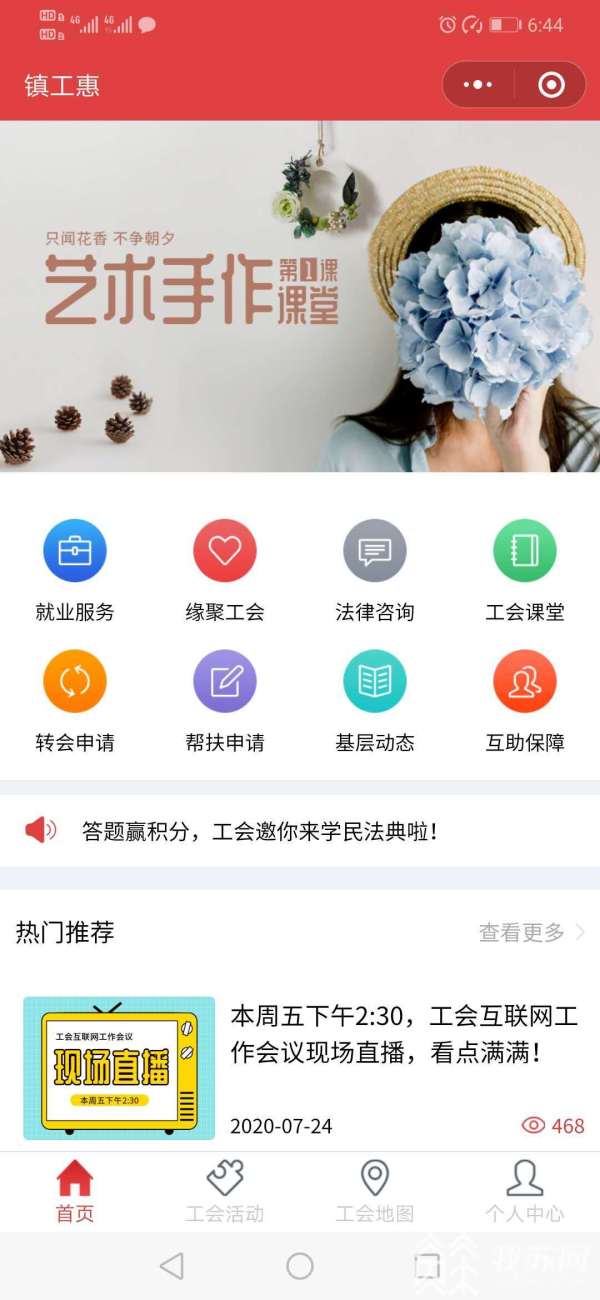Close the mini program via circle button

[x=551, y=85]
